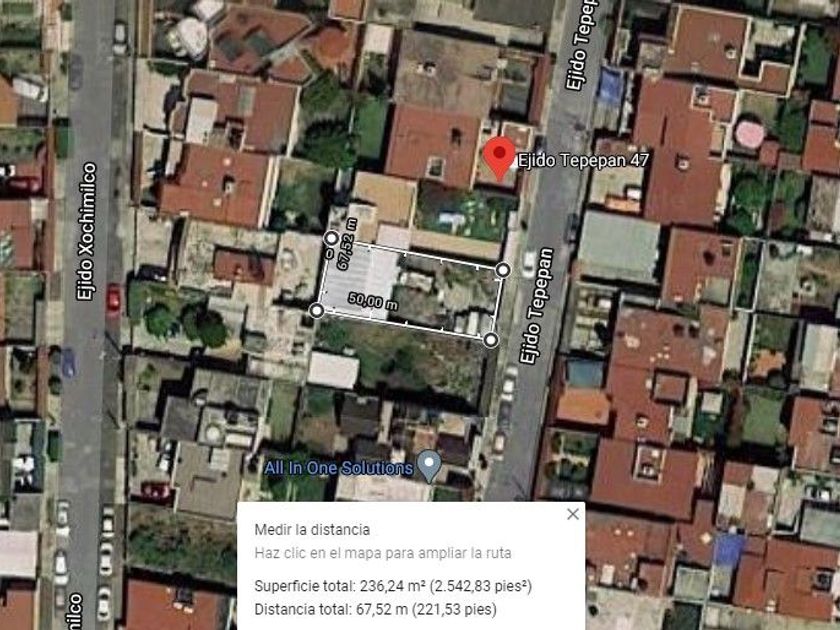Tap the measurement point nearest the Ejido Tepepan 47 pin

click(x=503, y=270)
